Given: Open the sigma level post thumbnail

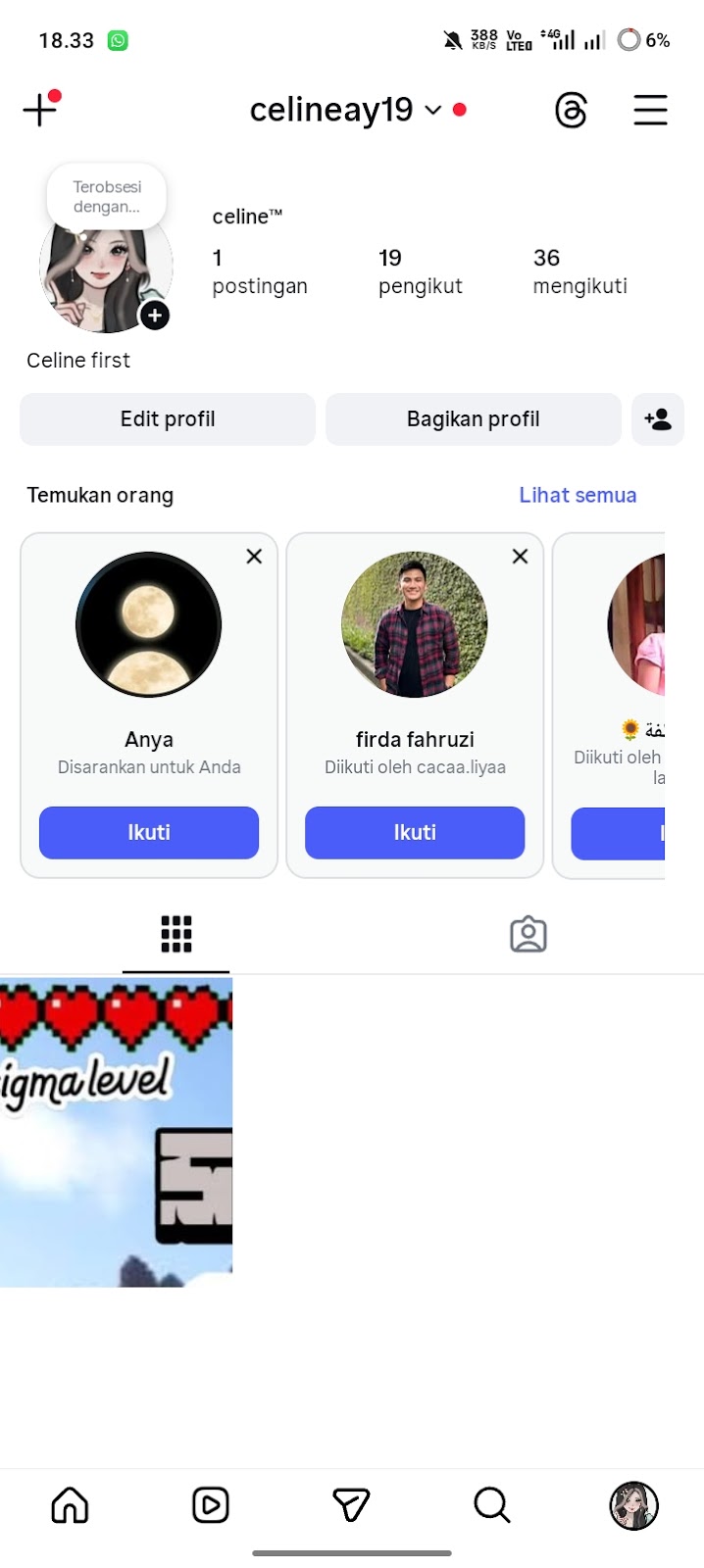Looking at the screenshot, I should (x=116, y=1132).
